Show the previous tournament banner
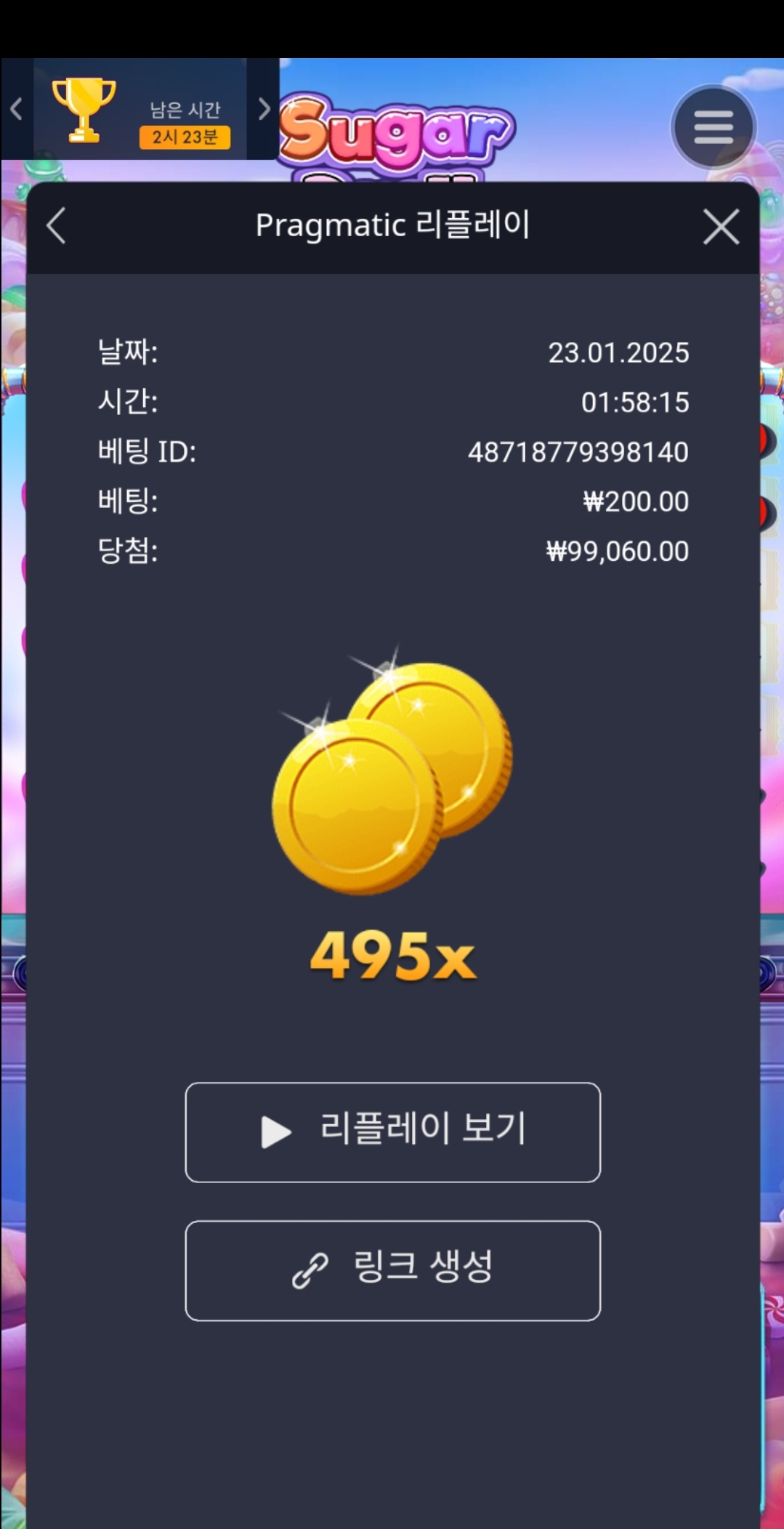The height and width of the screenshot is (1529, 784). [16, 110]
